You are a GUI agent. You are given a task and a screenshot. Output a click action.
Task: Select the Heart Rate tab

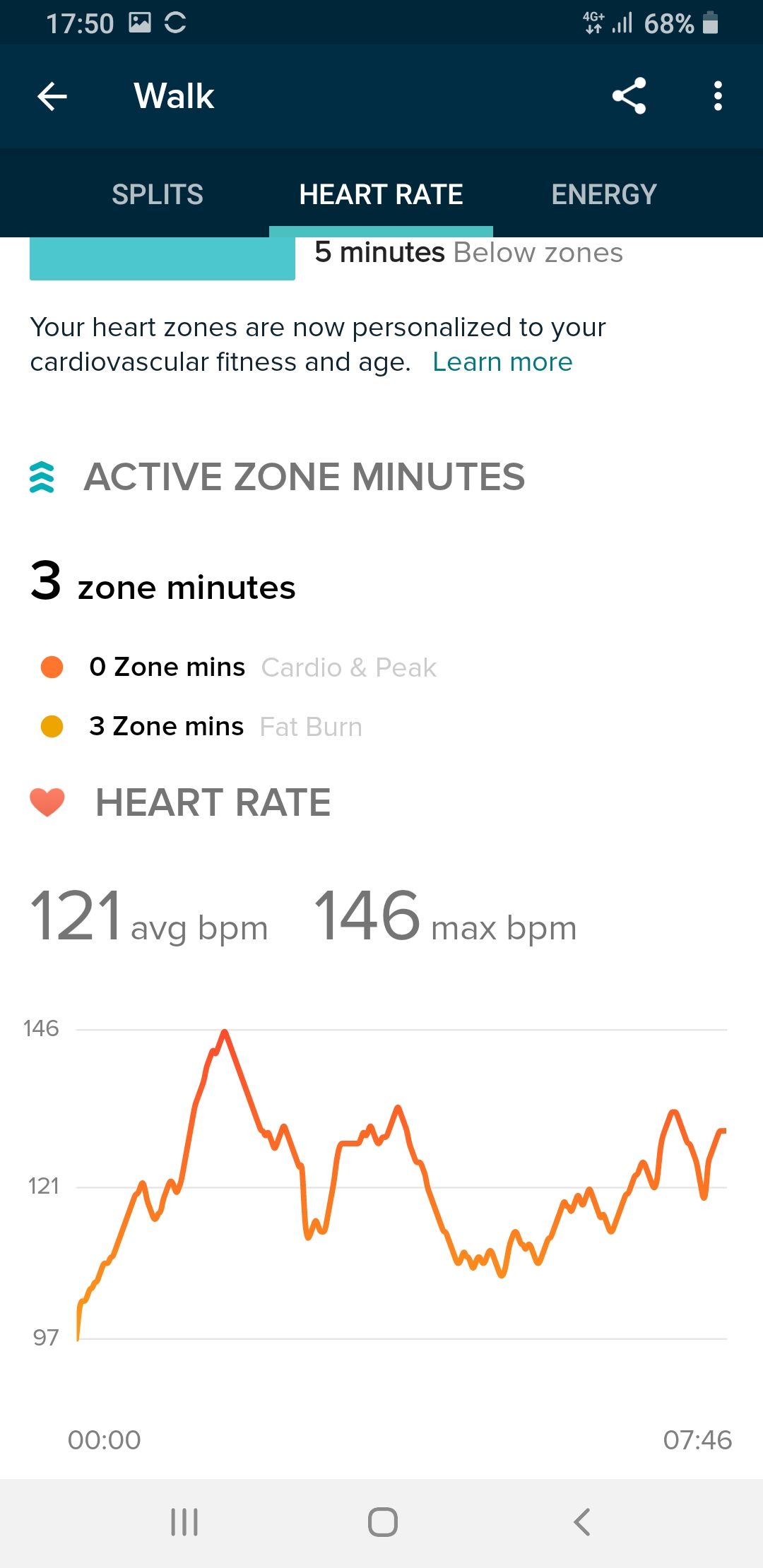381,194
